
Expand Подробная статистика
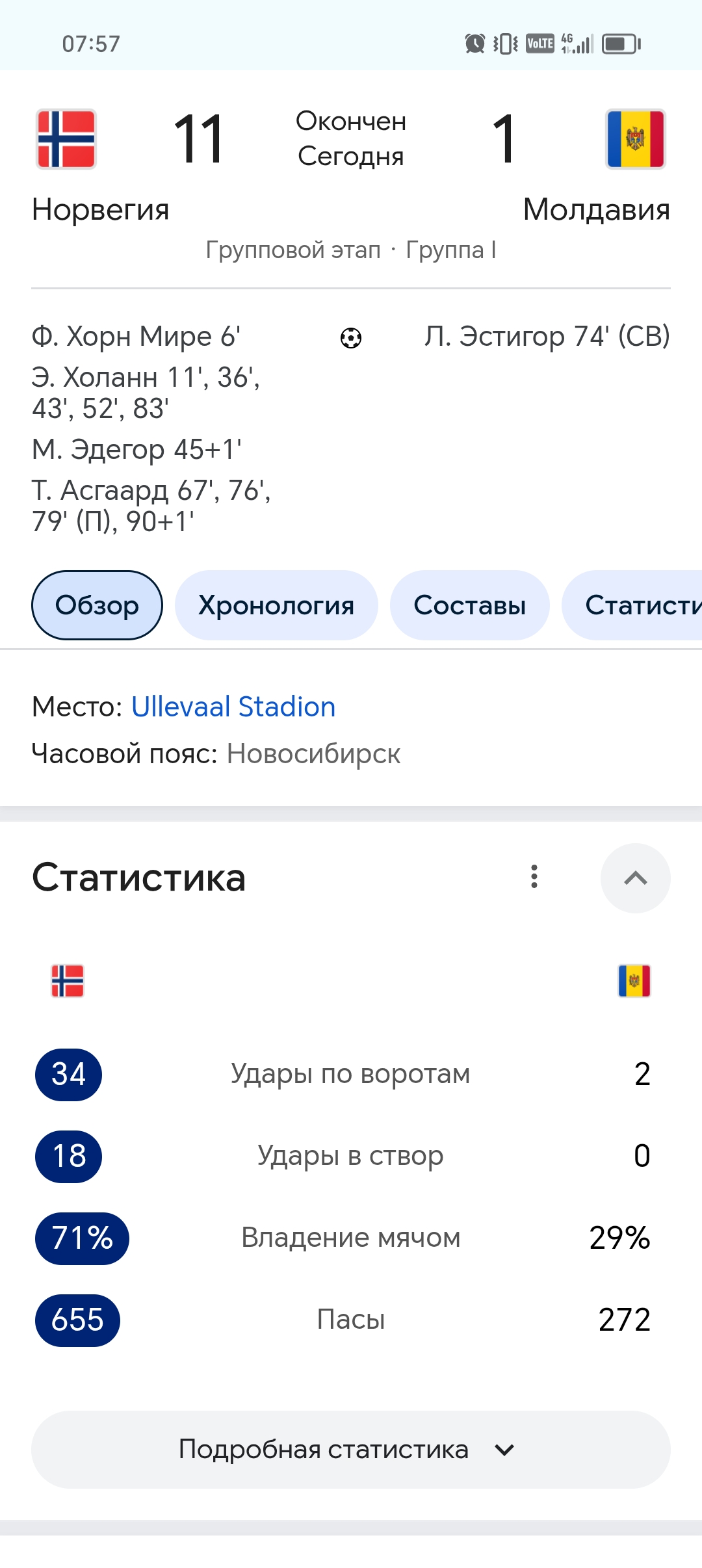coord(351,1450)
